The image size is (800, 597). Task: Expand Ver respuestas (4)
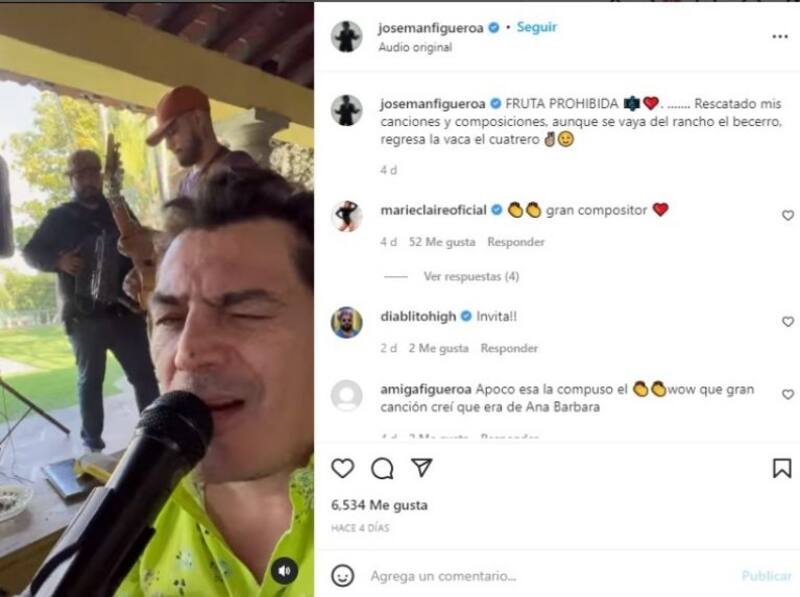point(471,276)
